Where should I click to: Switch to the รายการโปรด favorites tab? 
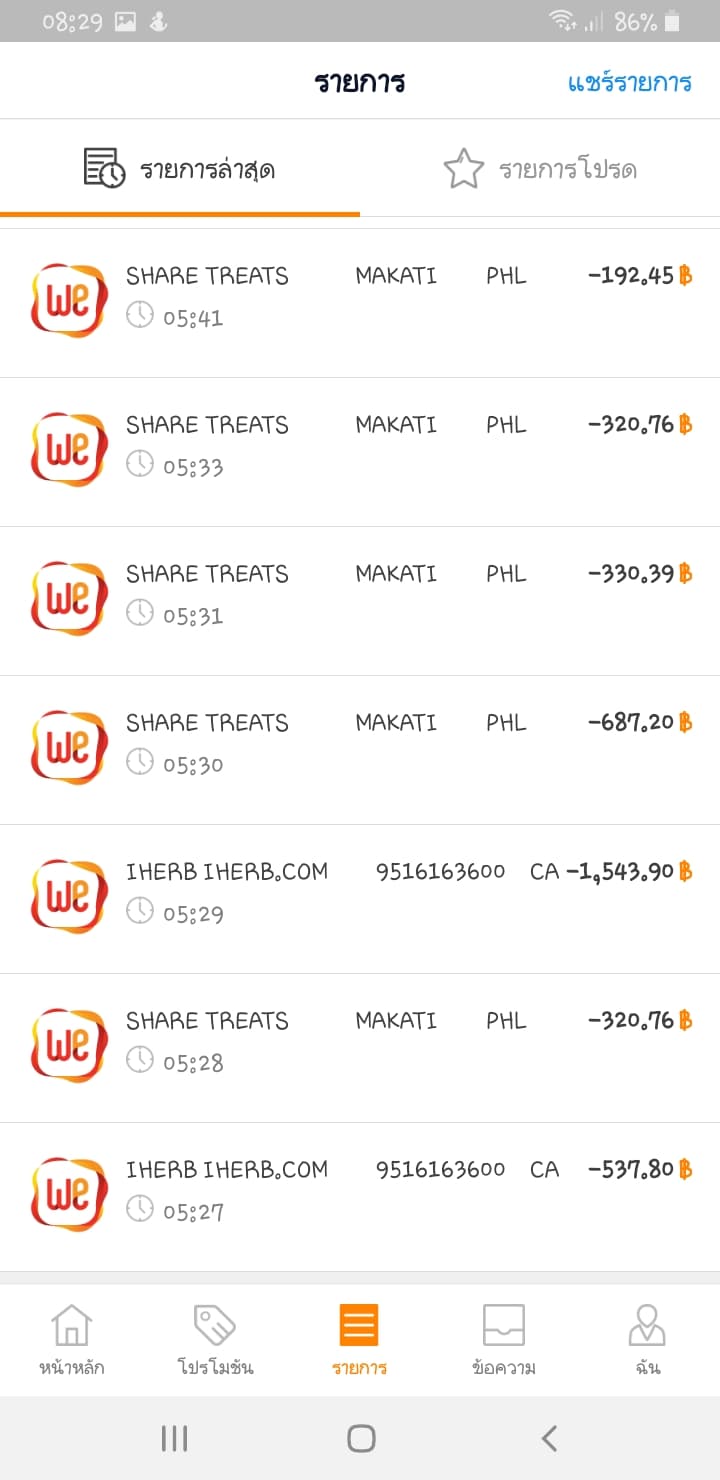[x=540, y=169]
